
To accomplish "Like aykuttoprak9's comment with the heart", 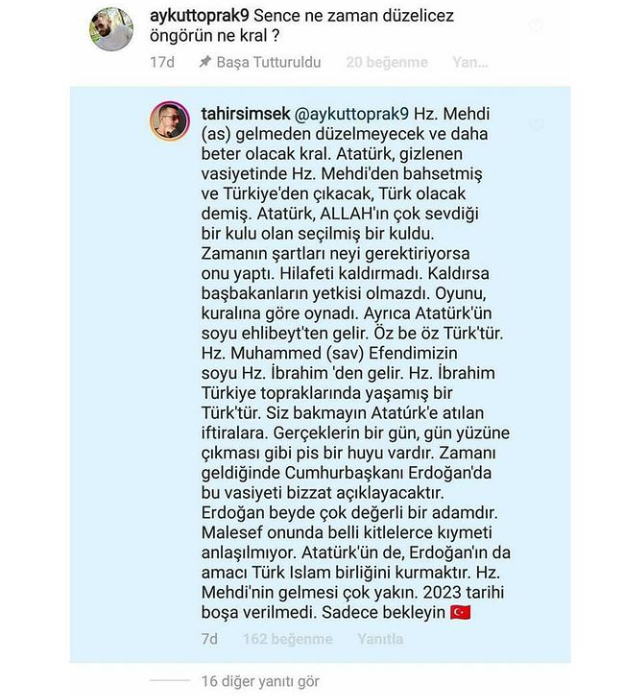I will [x=538, y=25].
